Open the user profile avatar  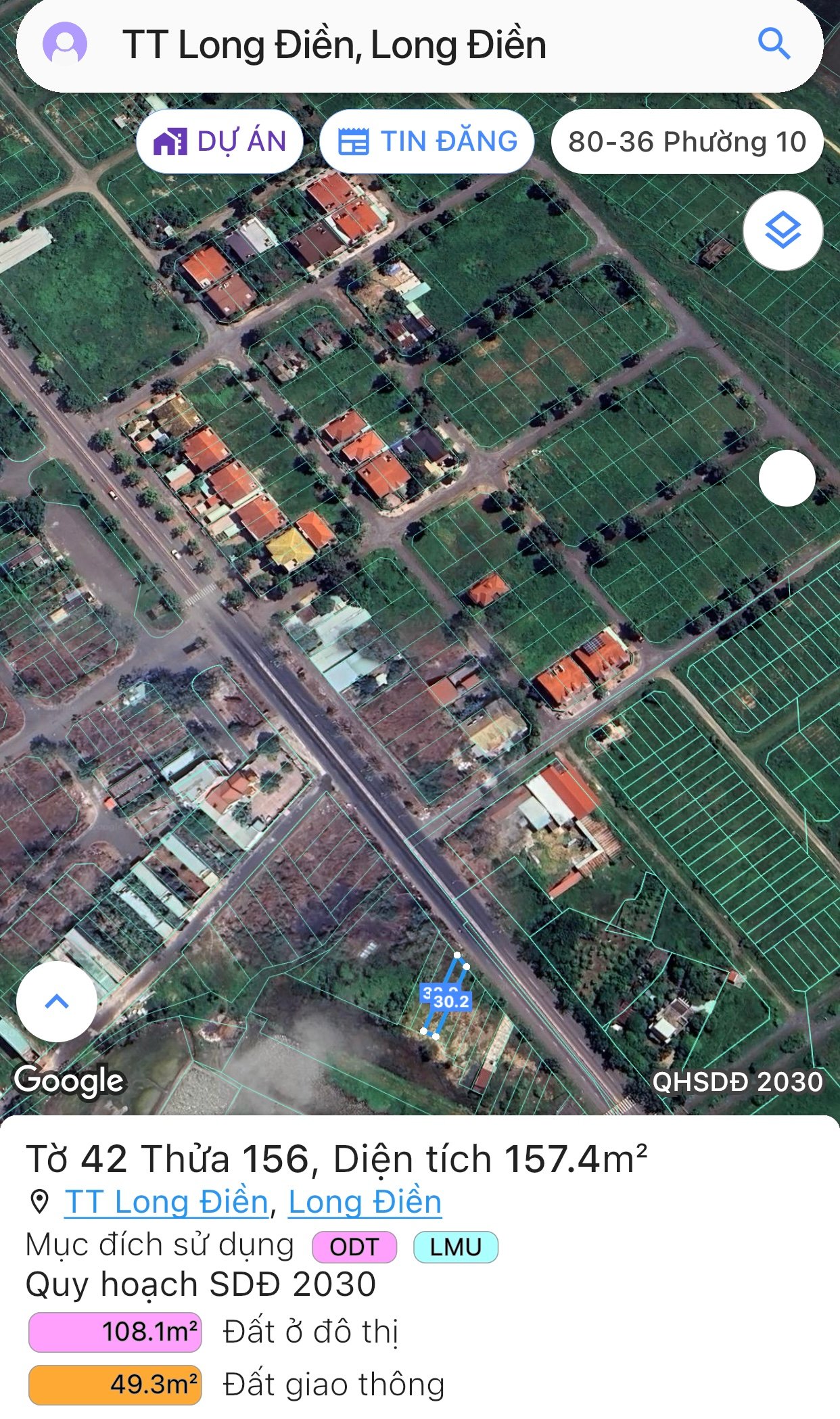point(65,44)
